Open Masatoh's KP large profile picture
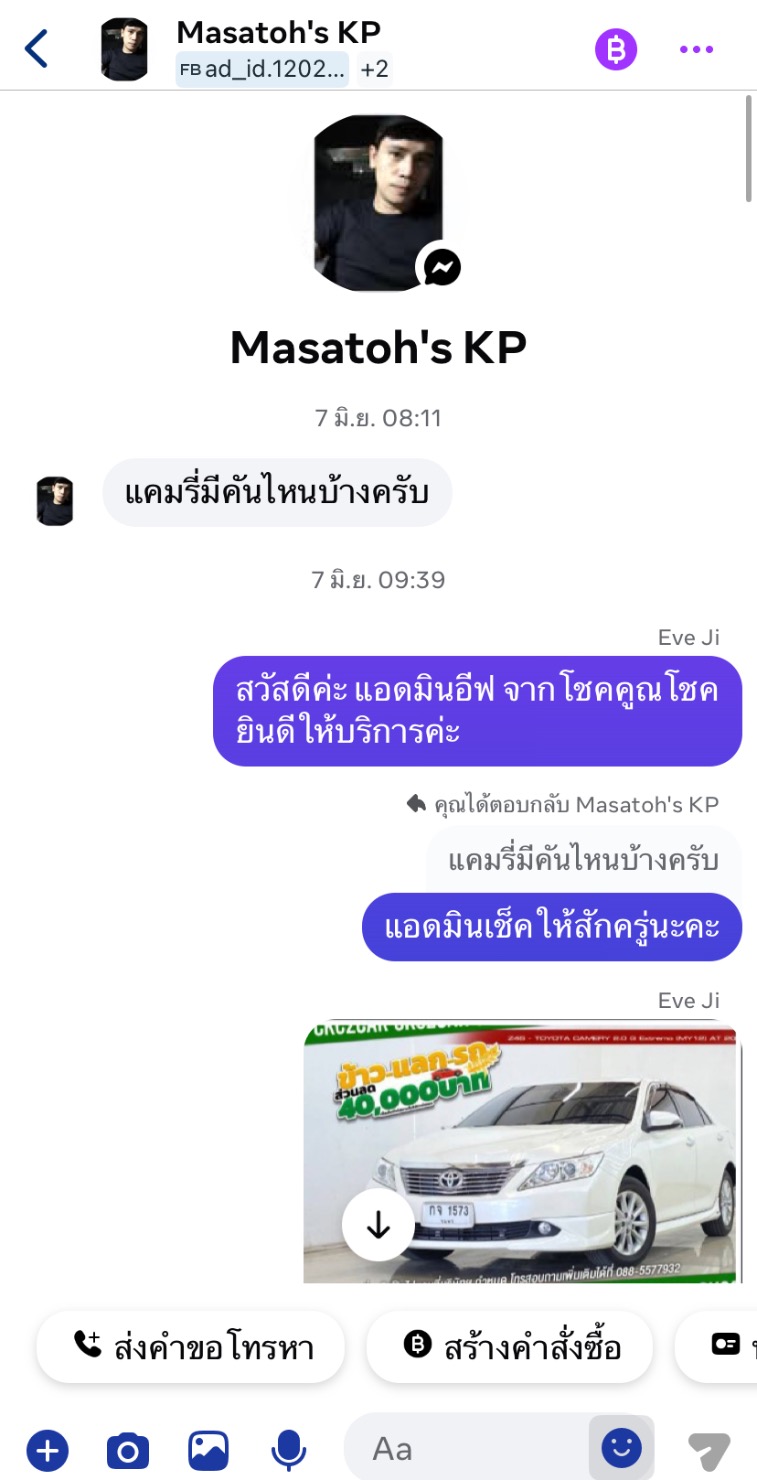 point(379,203)
